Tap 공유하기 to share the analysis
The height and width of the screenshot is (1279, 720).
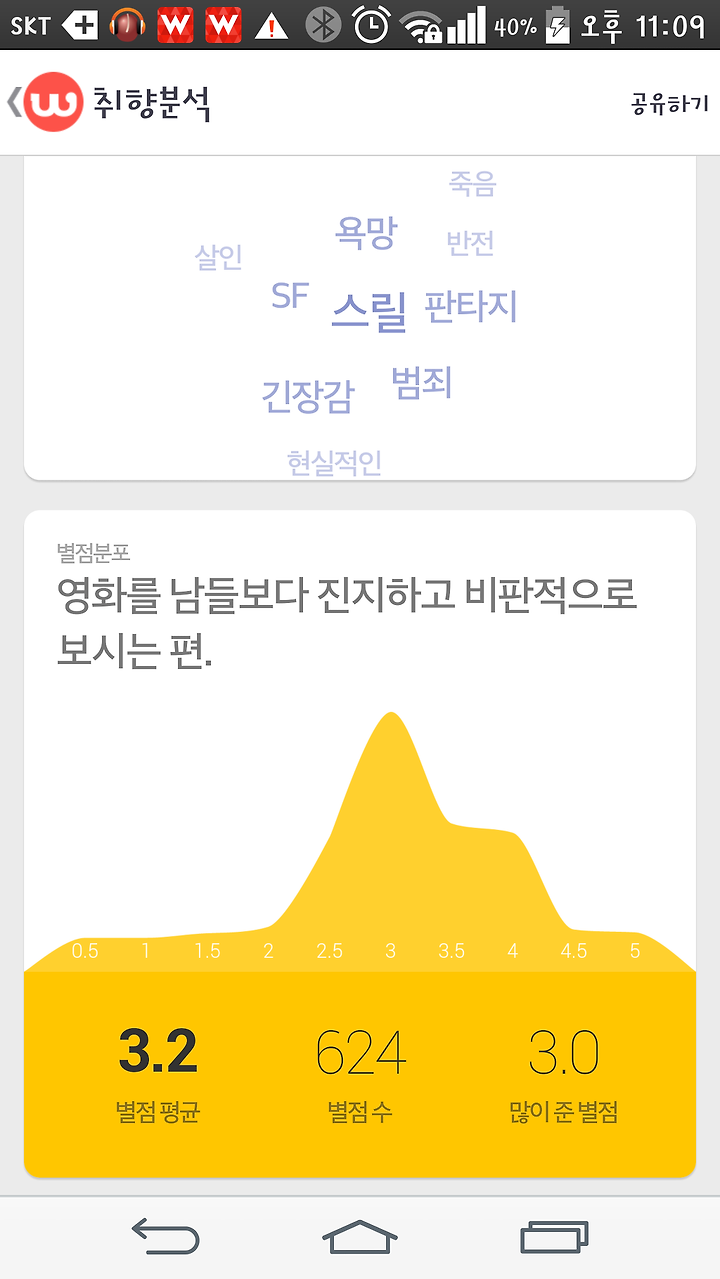670,103
